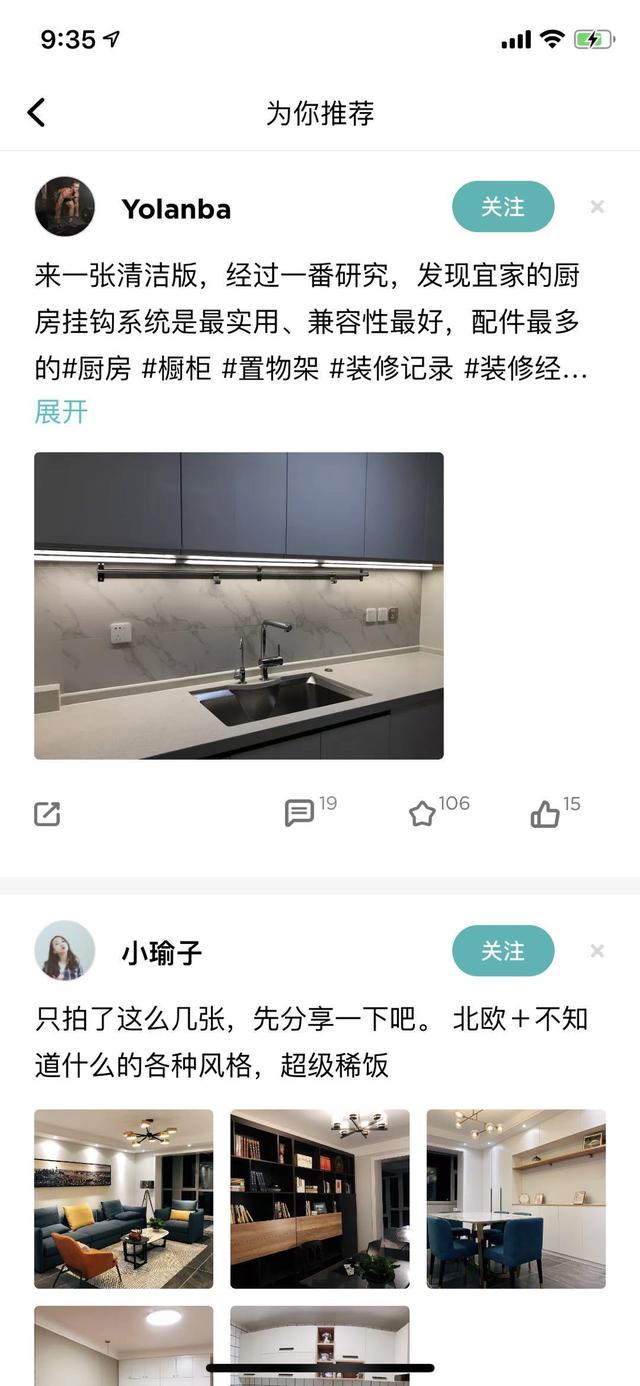Follow Yolanba with the 关注 button

[502, 207]
